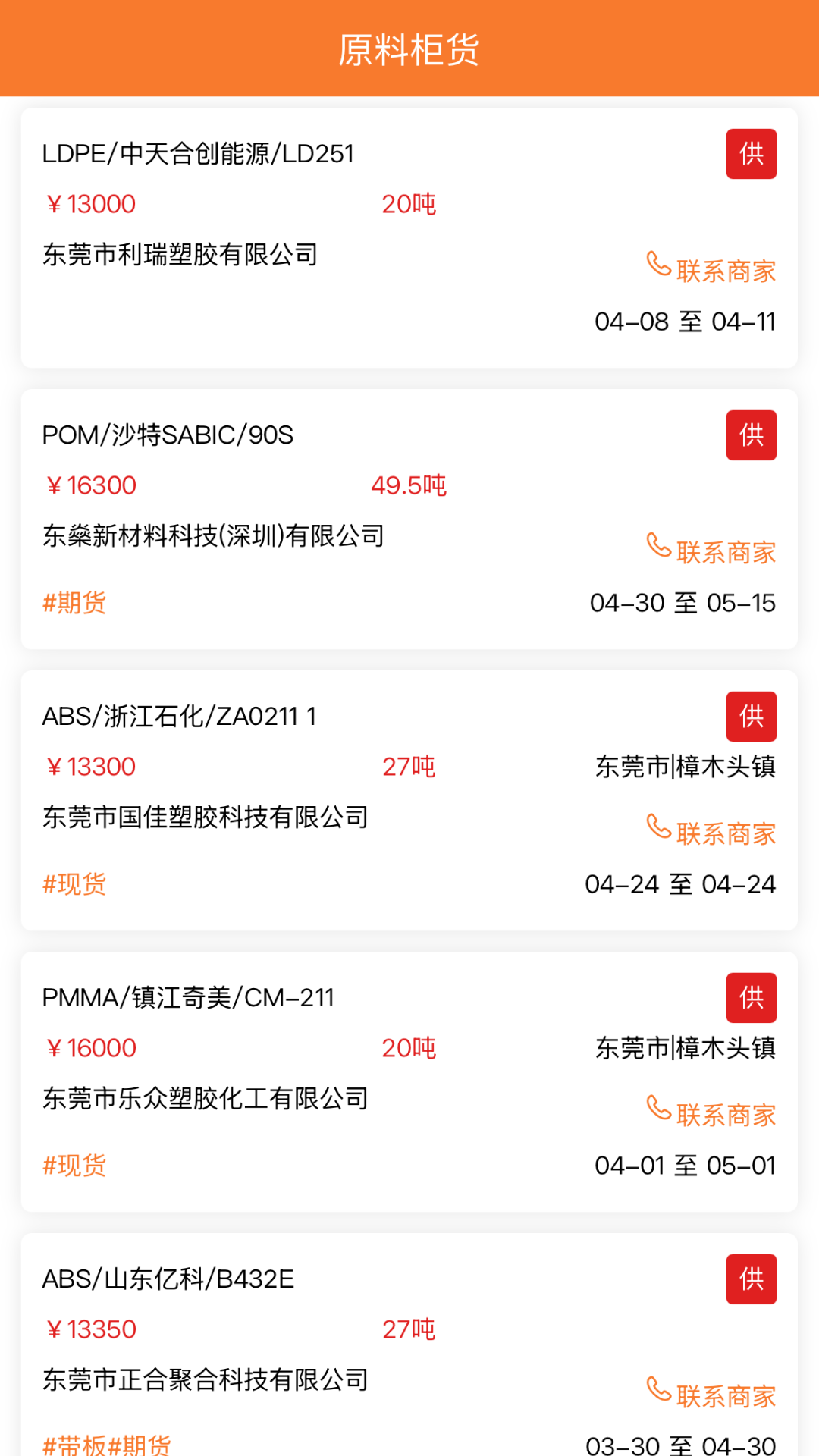
Task: Select the red 供 badge on LDPE card
Action: (x=751, y=154)
